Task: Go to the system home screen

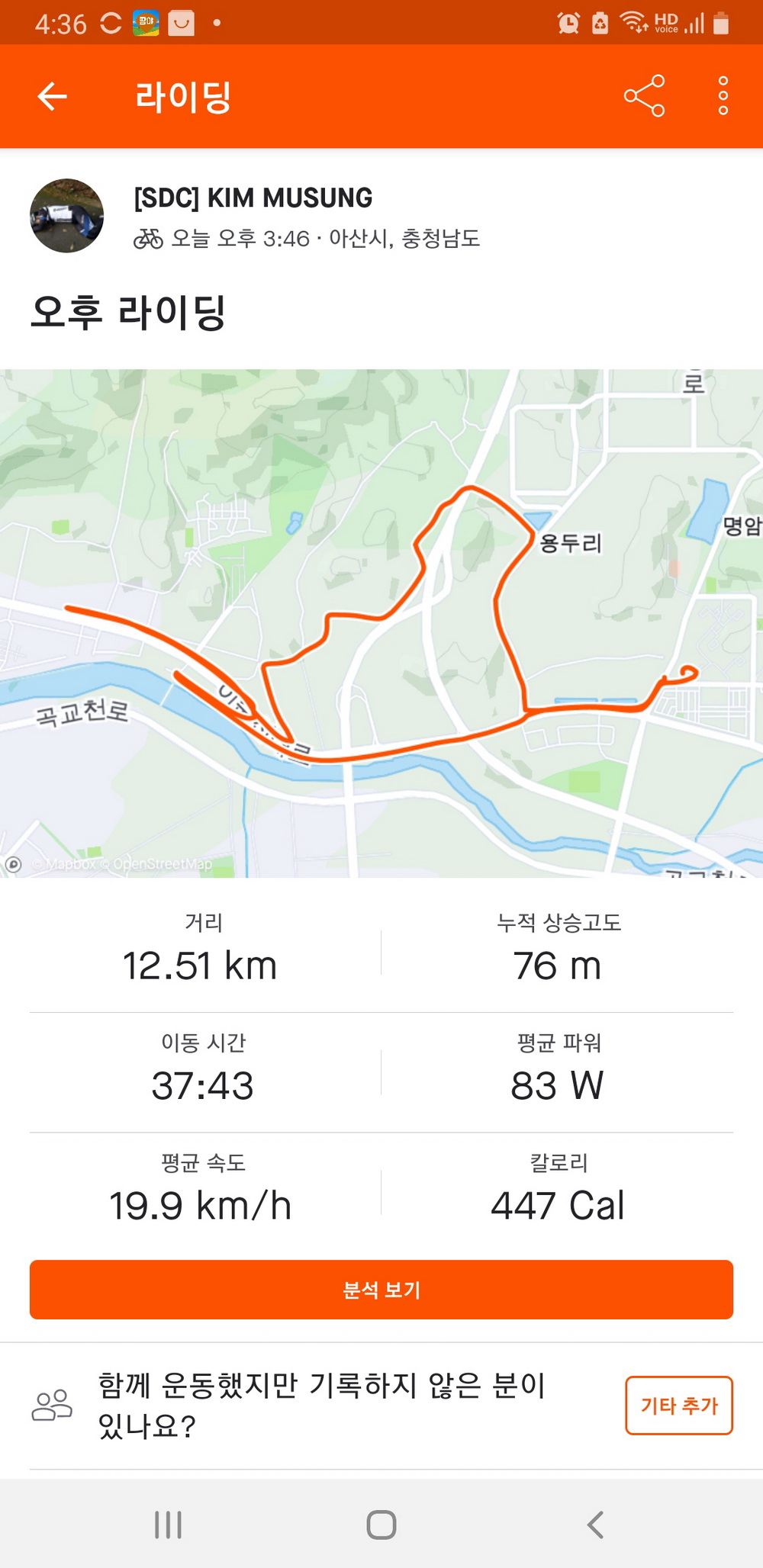Action: pyautogui.click(x=381, y=1525)
